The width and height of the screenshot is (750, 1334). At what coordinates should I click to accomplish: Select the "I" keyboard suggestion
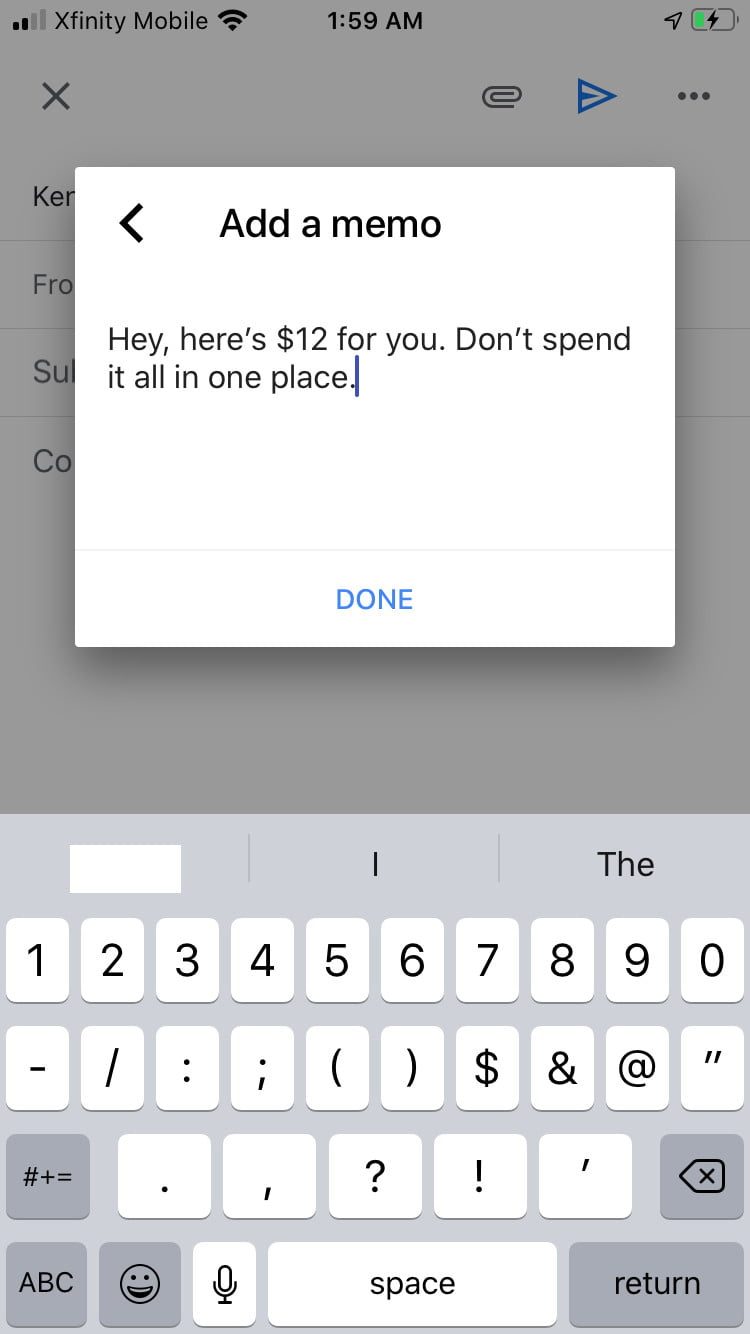tap(374, 864)
